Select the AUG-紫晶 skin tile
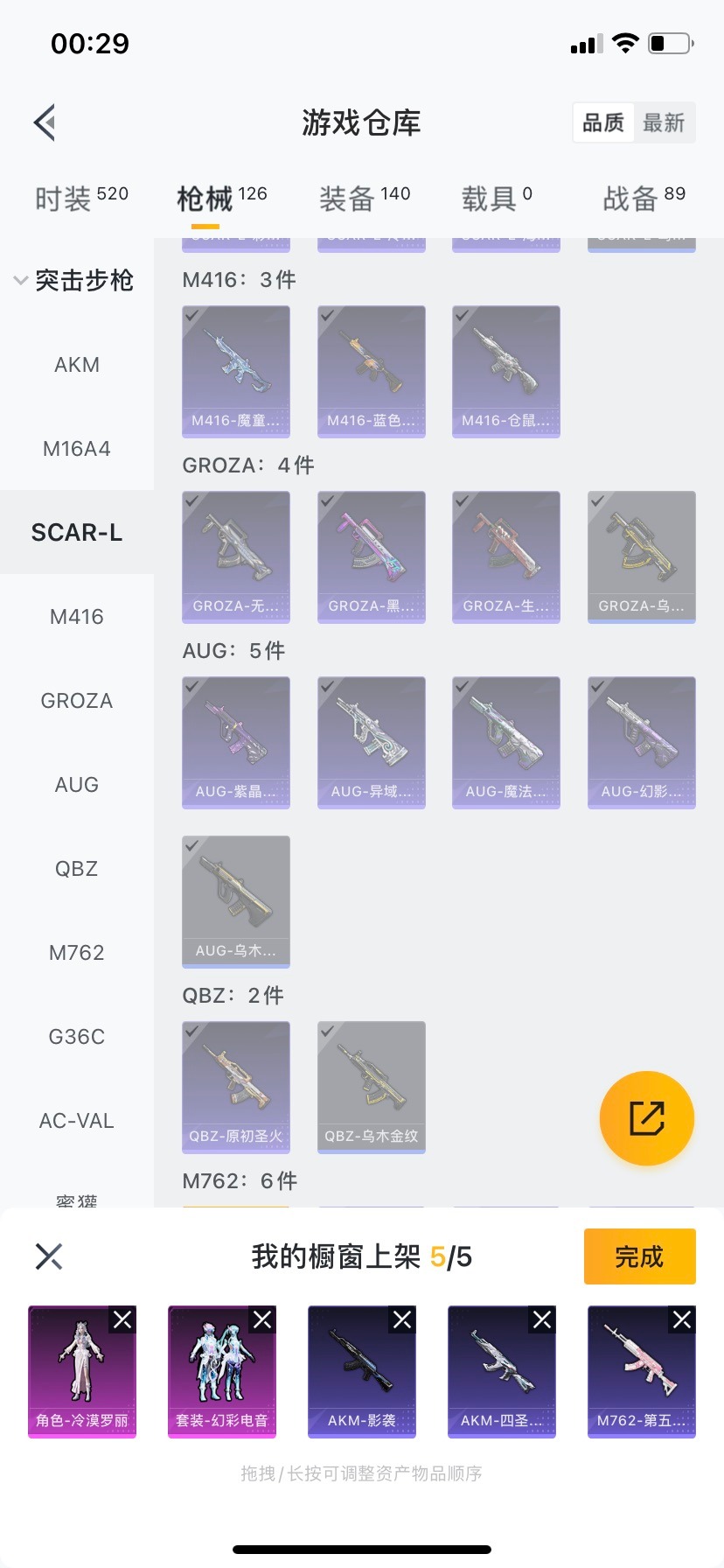 236,742
